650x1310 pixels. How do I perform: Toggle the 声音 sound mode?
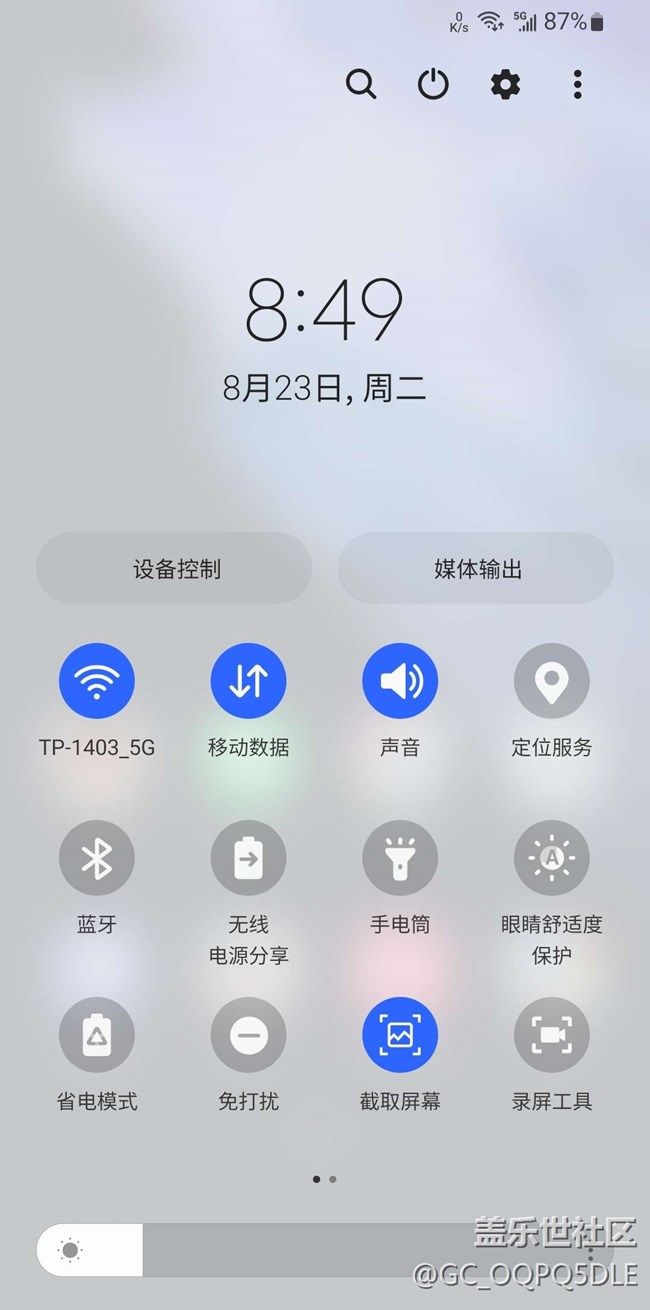(400, 681)
